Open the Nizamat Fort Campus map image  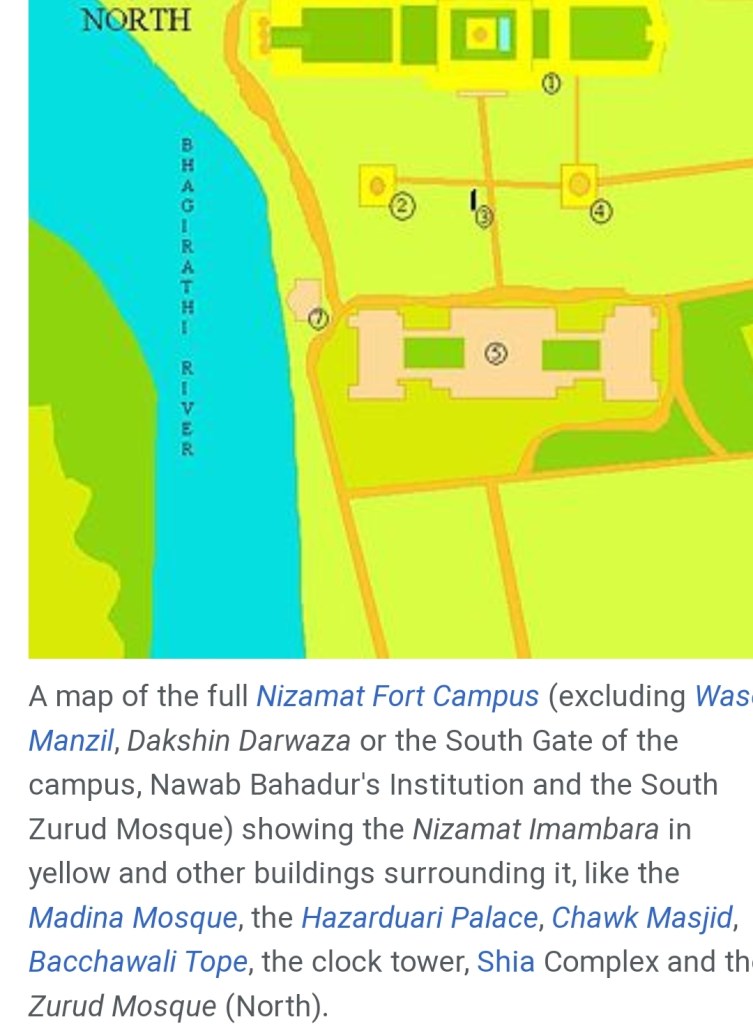[390, 330]
